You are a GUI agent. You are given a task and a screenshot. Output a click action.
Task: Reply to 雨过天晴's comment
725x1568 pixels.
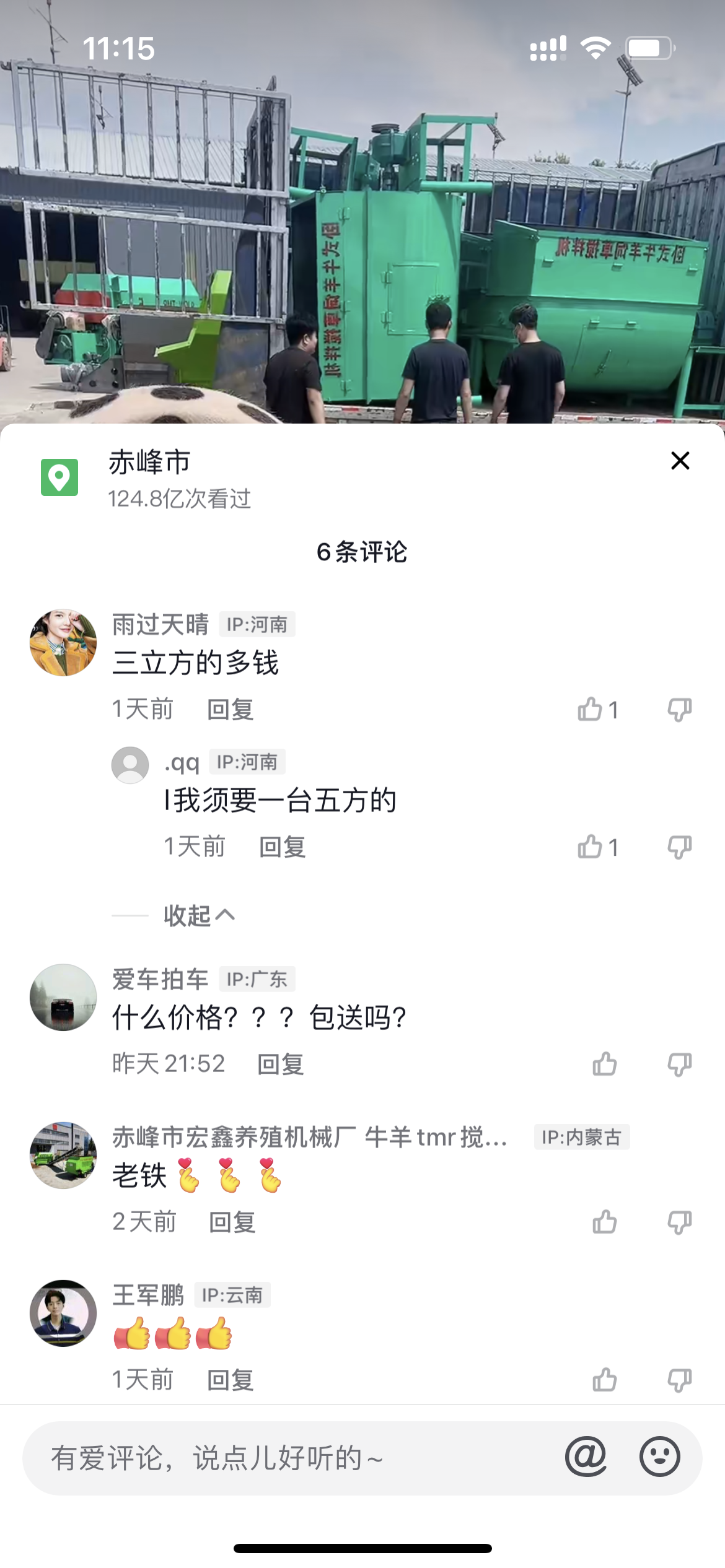click(231, 710)
